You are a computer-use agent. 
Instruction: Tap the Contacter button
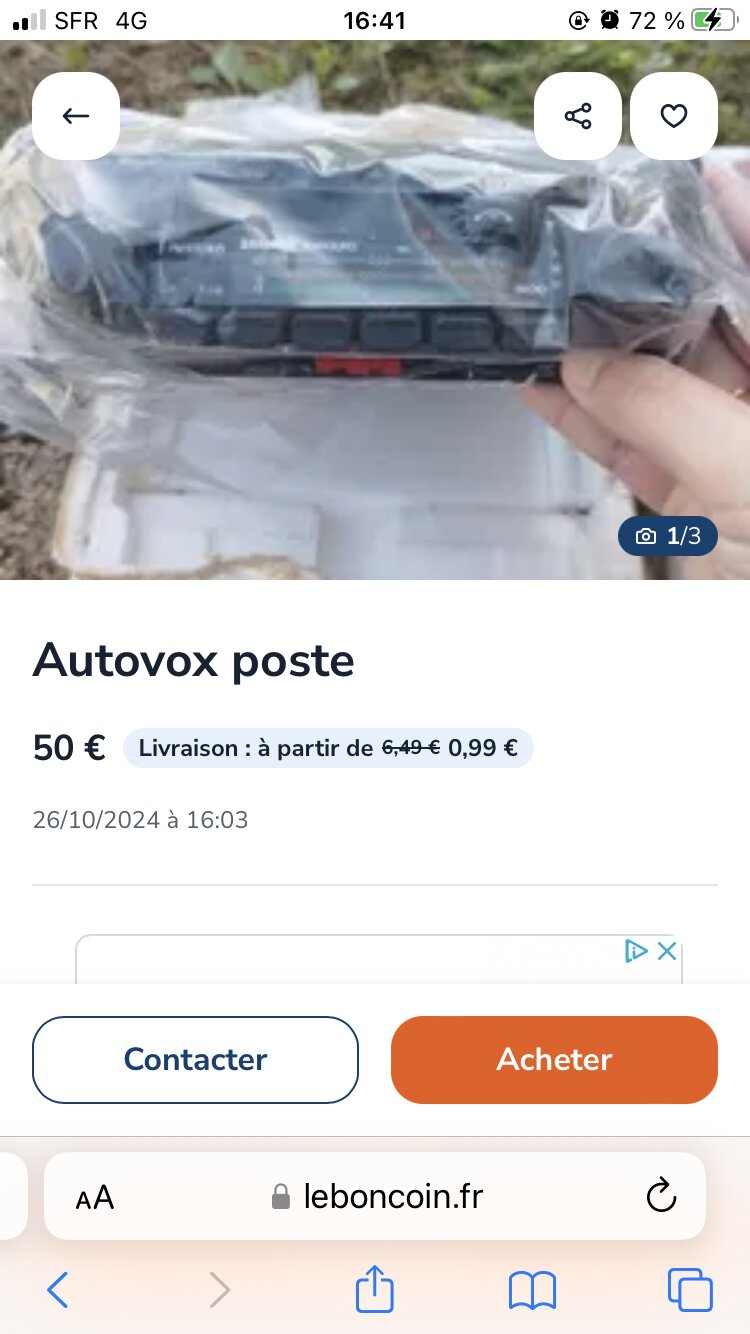(195, 1060)
